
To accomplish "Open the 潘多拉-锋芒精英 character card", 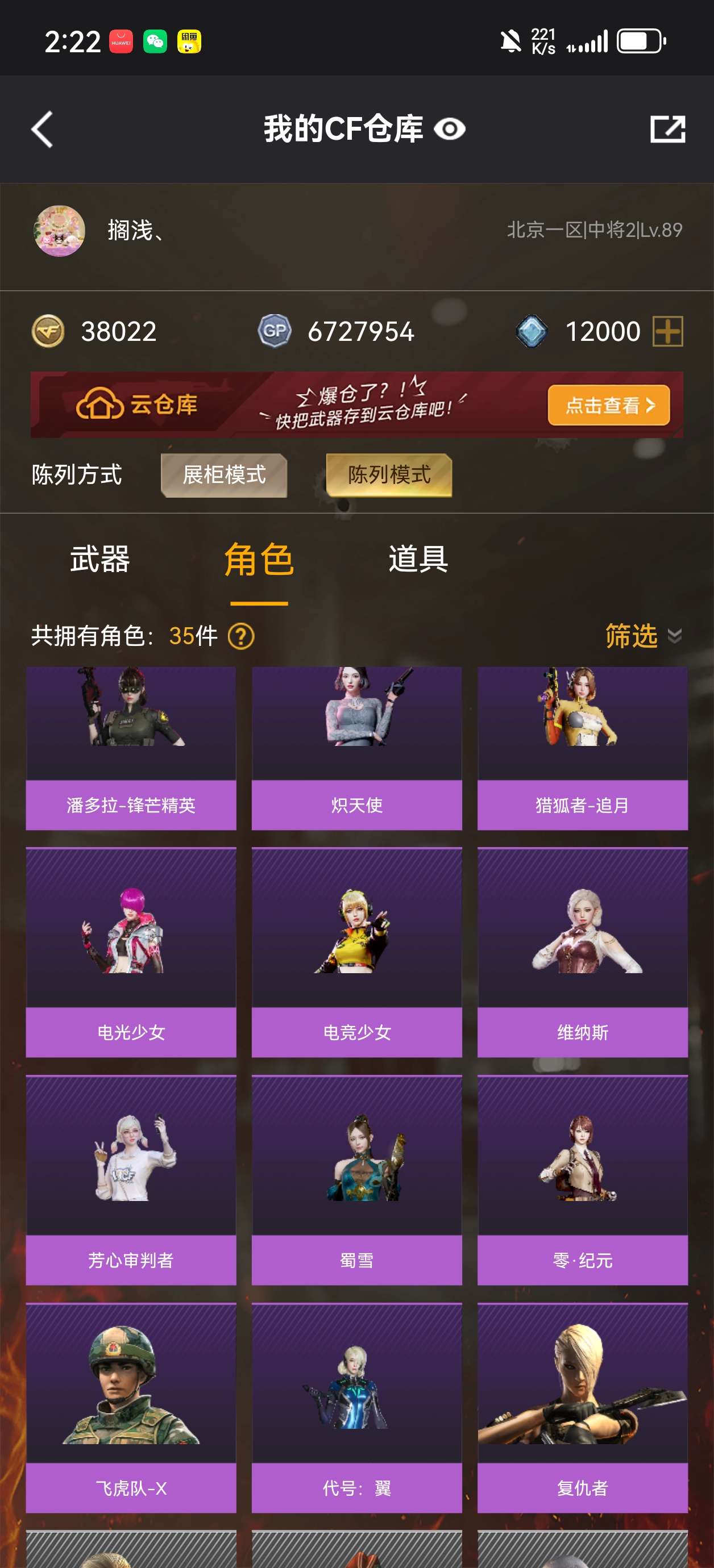I will (x=131, y=749).
